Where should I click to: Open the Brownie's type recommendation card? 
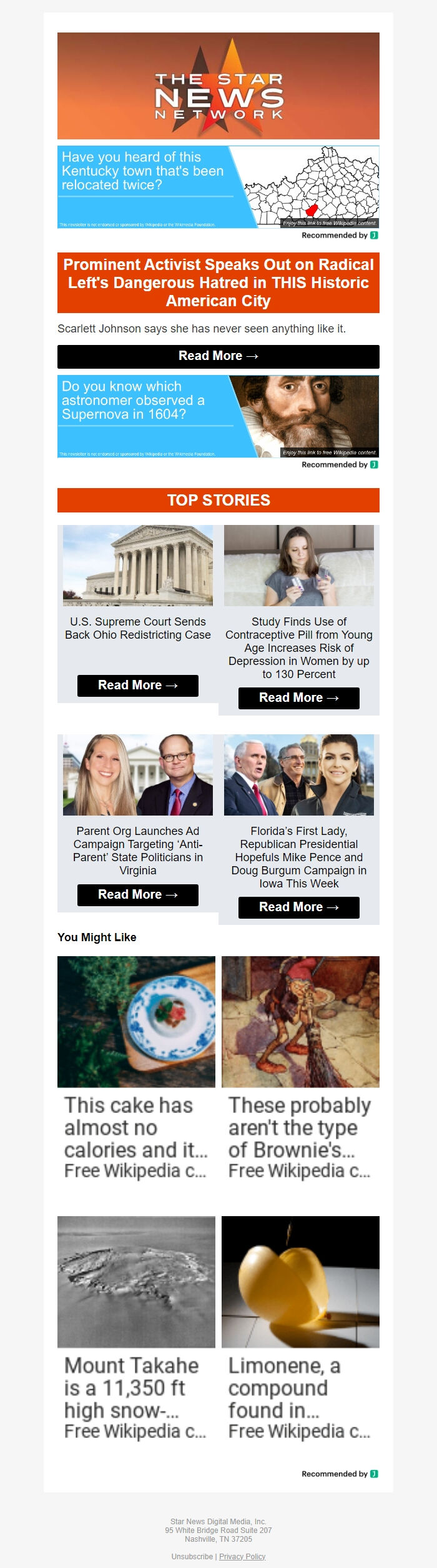pyautogui.click(x=300, y=1069)
